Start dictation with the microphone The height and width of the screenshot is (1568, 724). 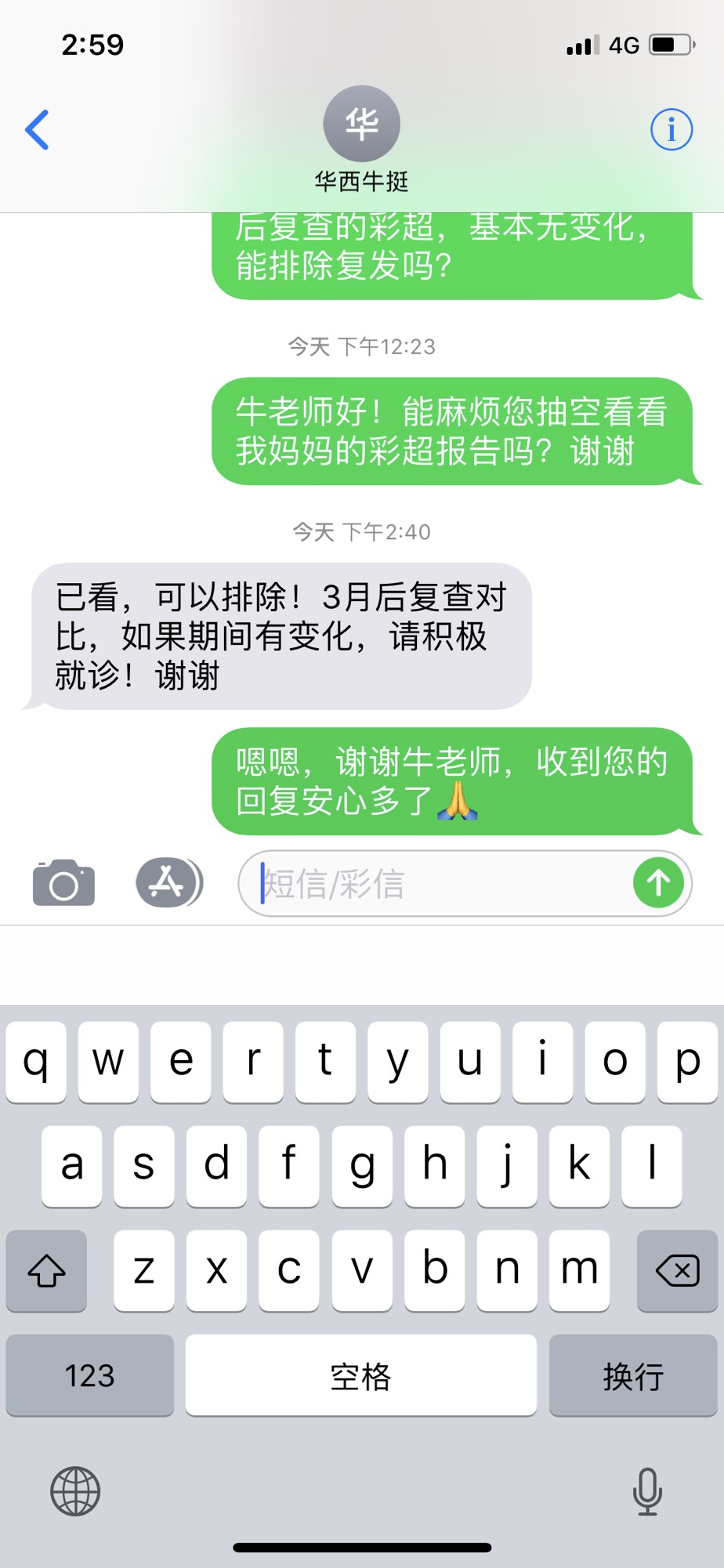[x=647, y=1491]
